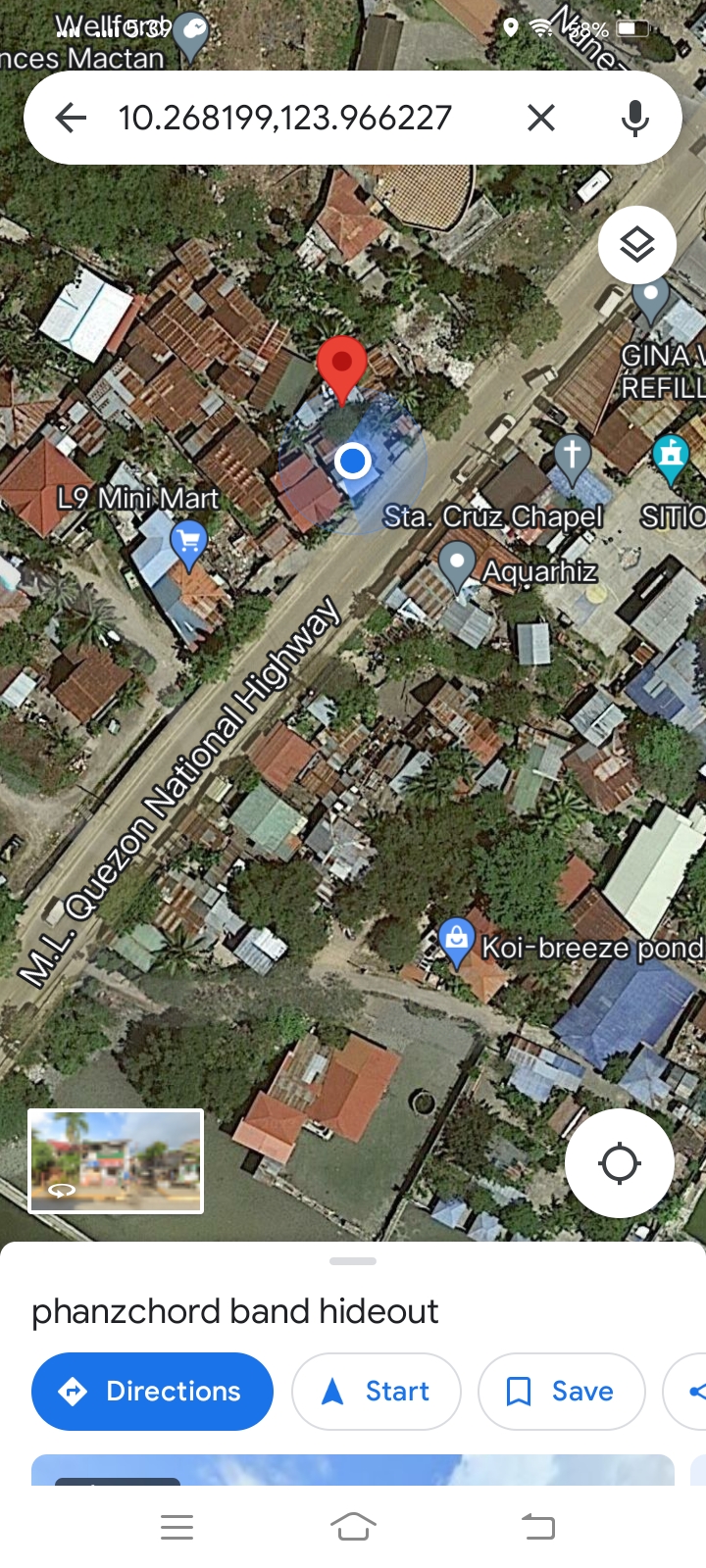This screenshot has height=1568, width=706.
Task: Tap the coordinates search field
Action: [294, 119]
